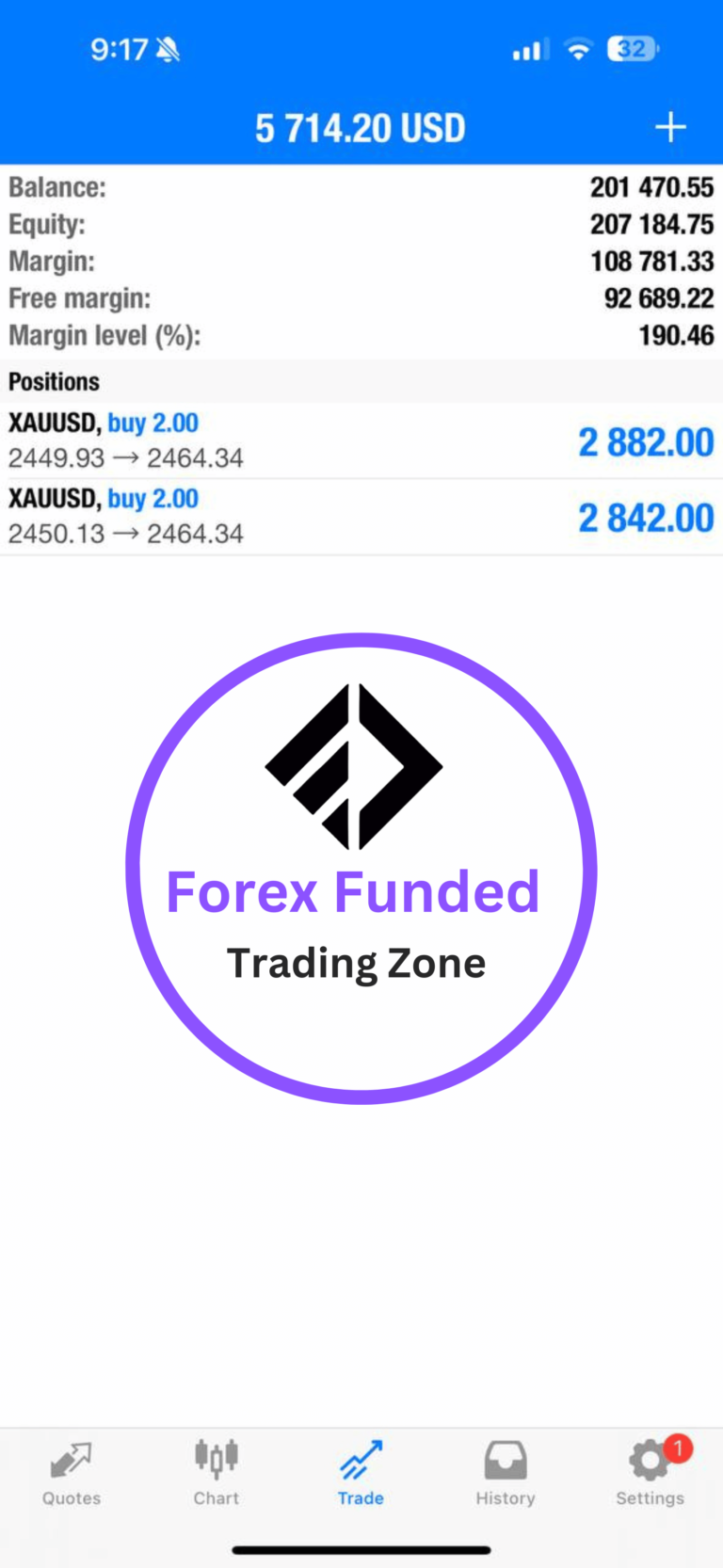
Task: Go to the Chart tab
Action: pyautogui.click(x=217, y=1473)
